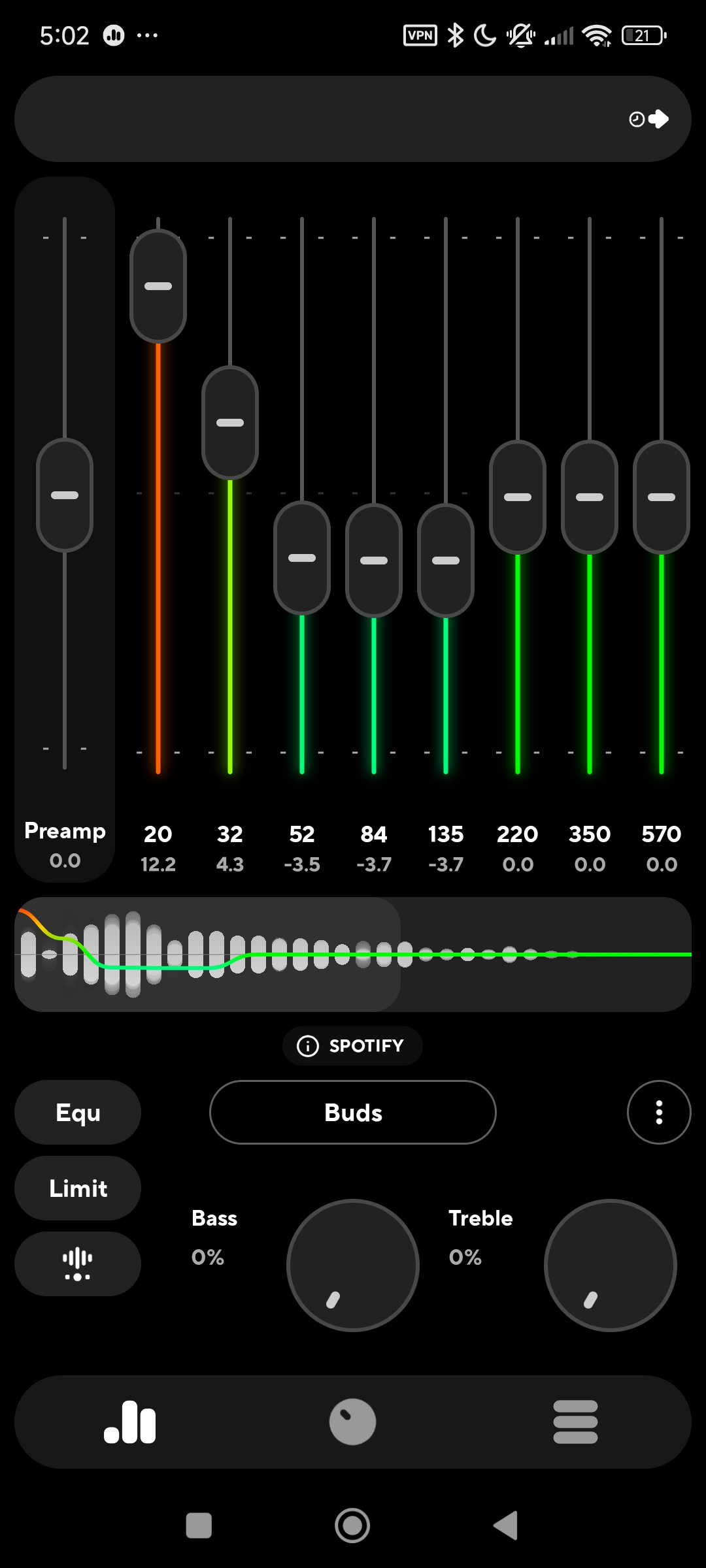This screenshot has width=706, height=1568.
Task: Tap the 570 Hz band slider knob
Action: click(662, 497)
